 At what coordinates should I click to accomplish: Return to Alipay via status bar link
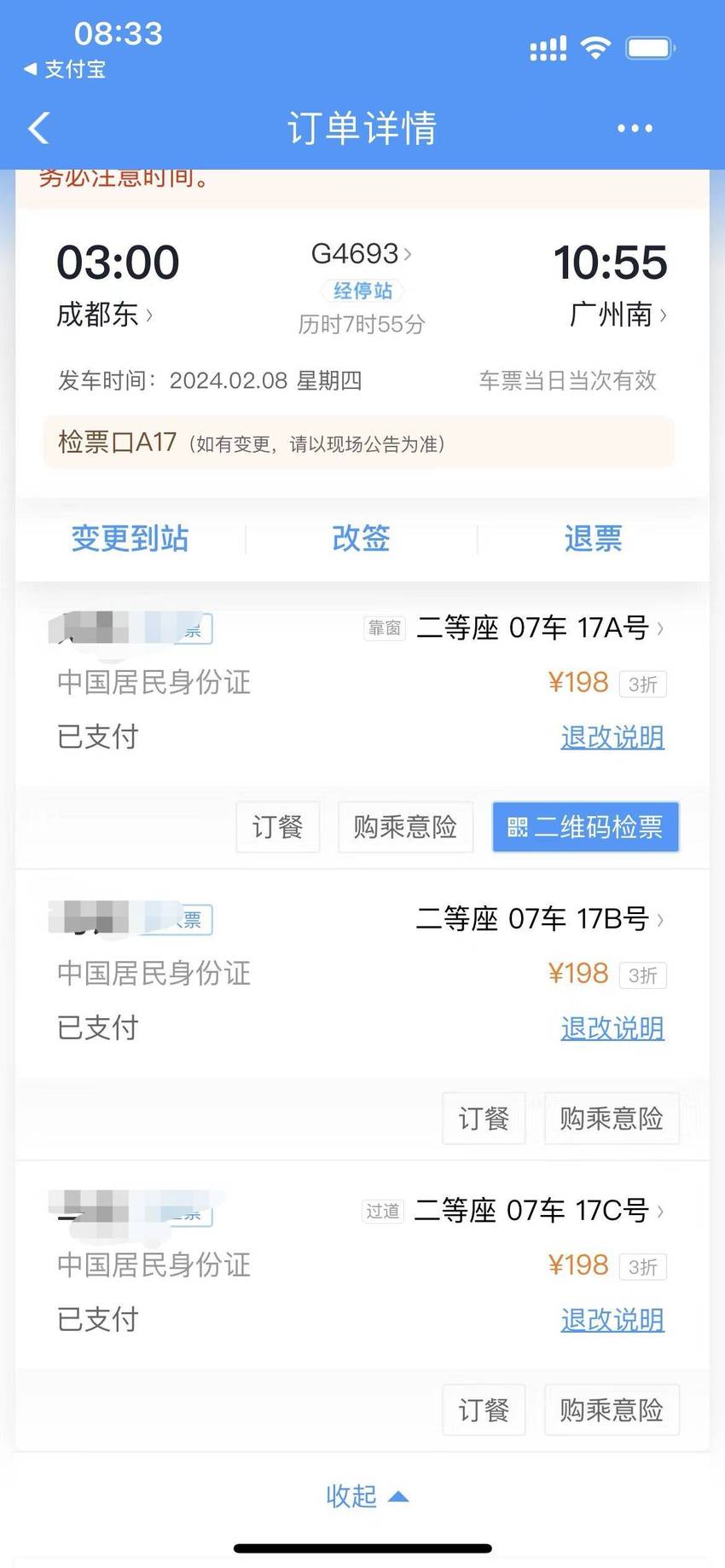click(x=65, y=69)
